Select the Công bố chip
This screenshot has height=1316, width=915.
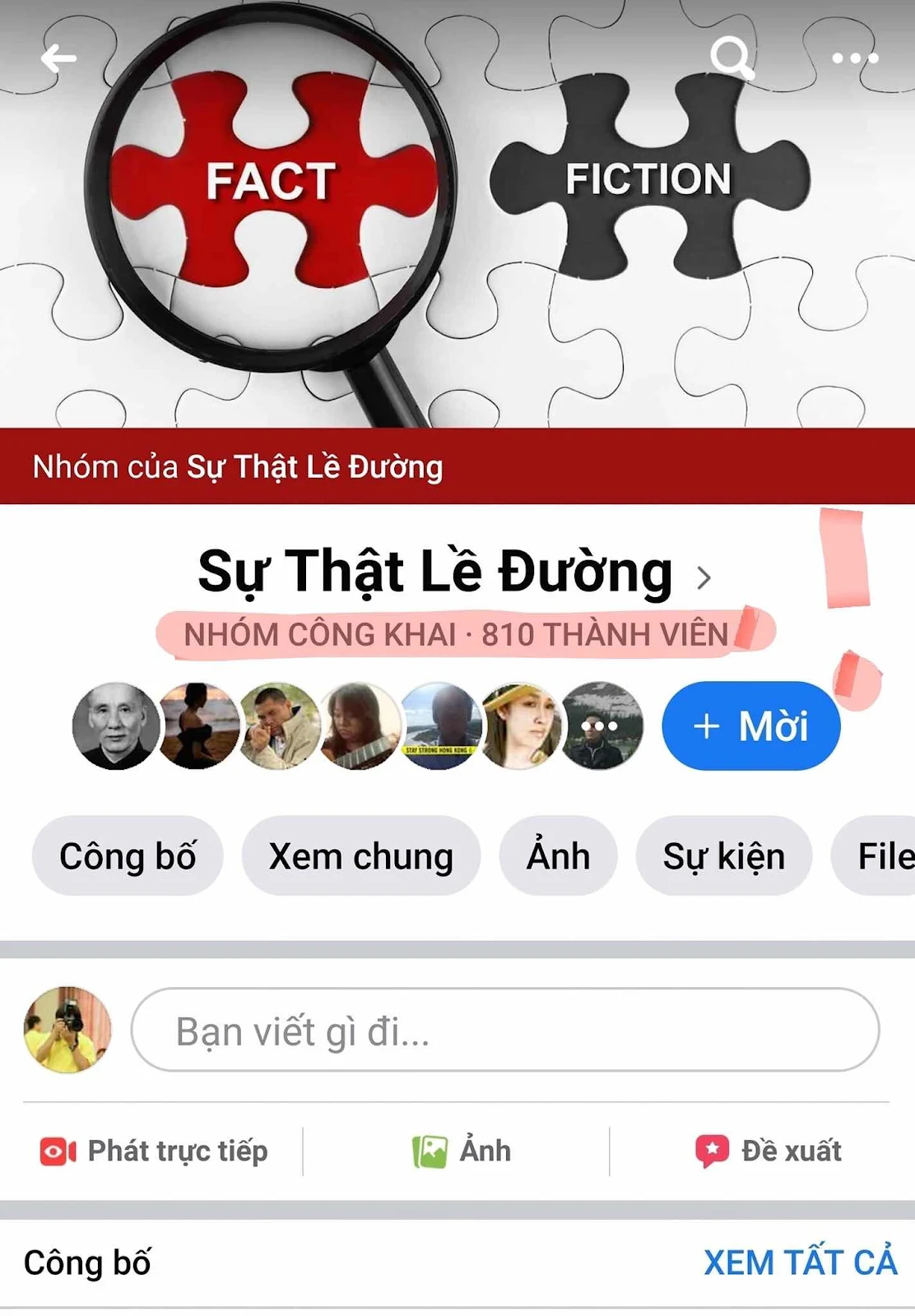coord(128,856)
